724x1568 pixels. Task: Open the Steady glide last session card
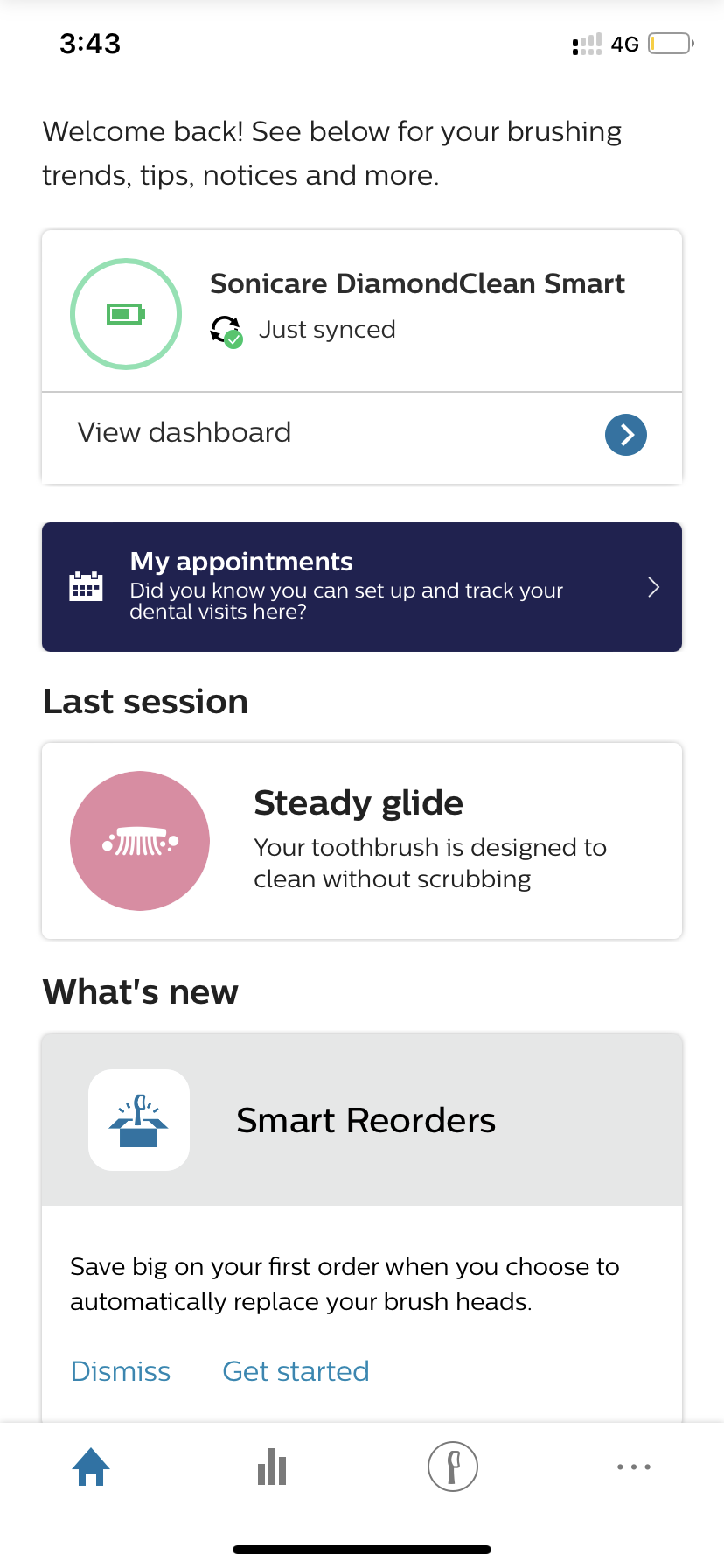[362, 841]
